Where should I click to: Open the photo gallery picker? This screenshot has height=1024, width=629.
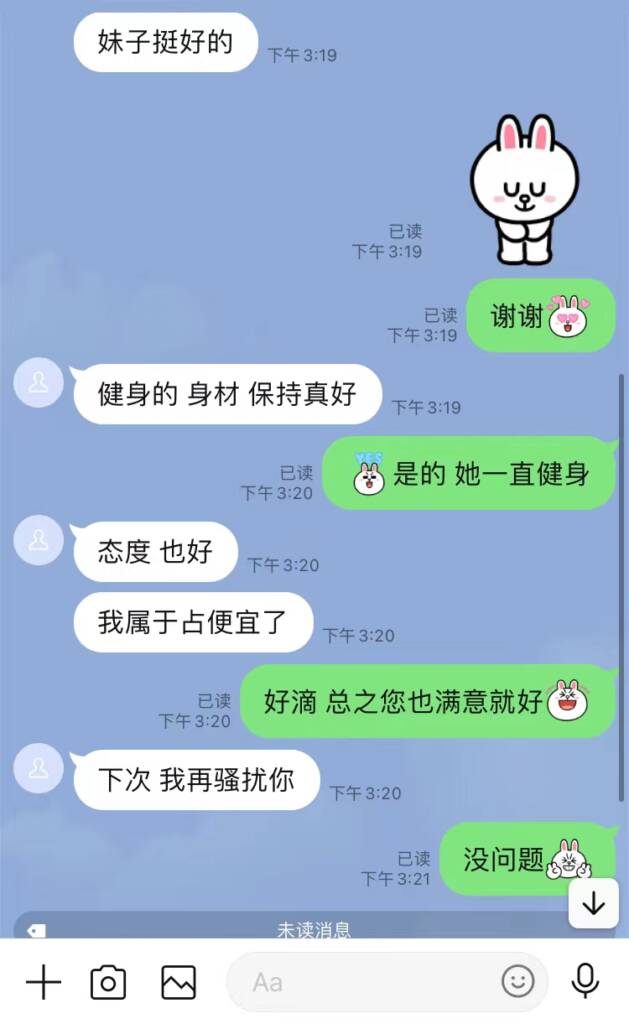point(178,982)
